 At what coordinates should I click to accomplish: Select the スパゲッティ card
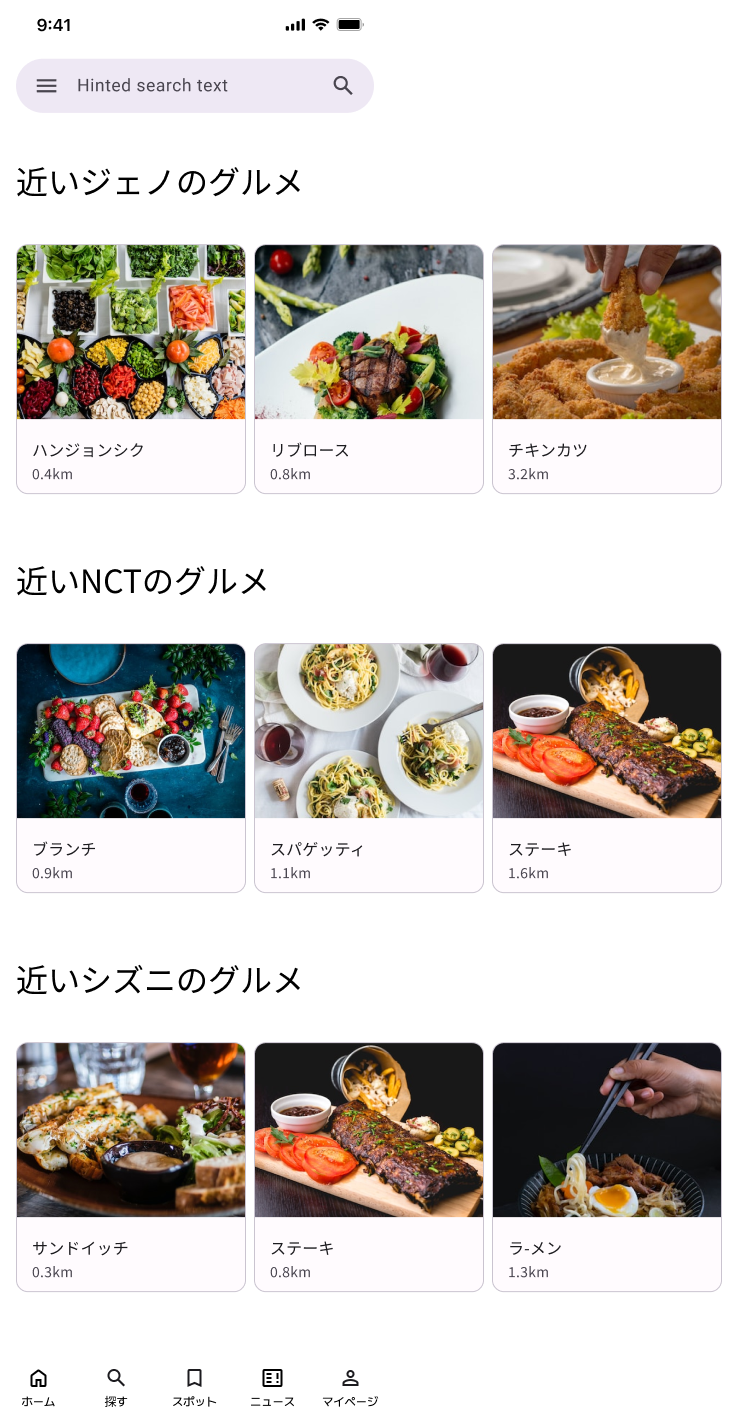coord(369,768)
